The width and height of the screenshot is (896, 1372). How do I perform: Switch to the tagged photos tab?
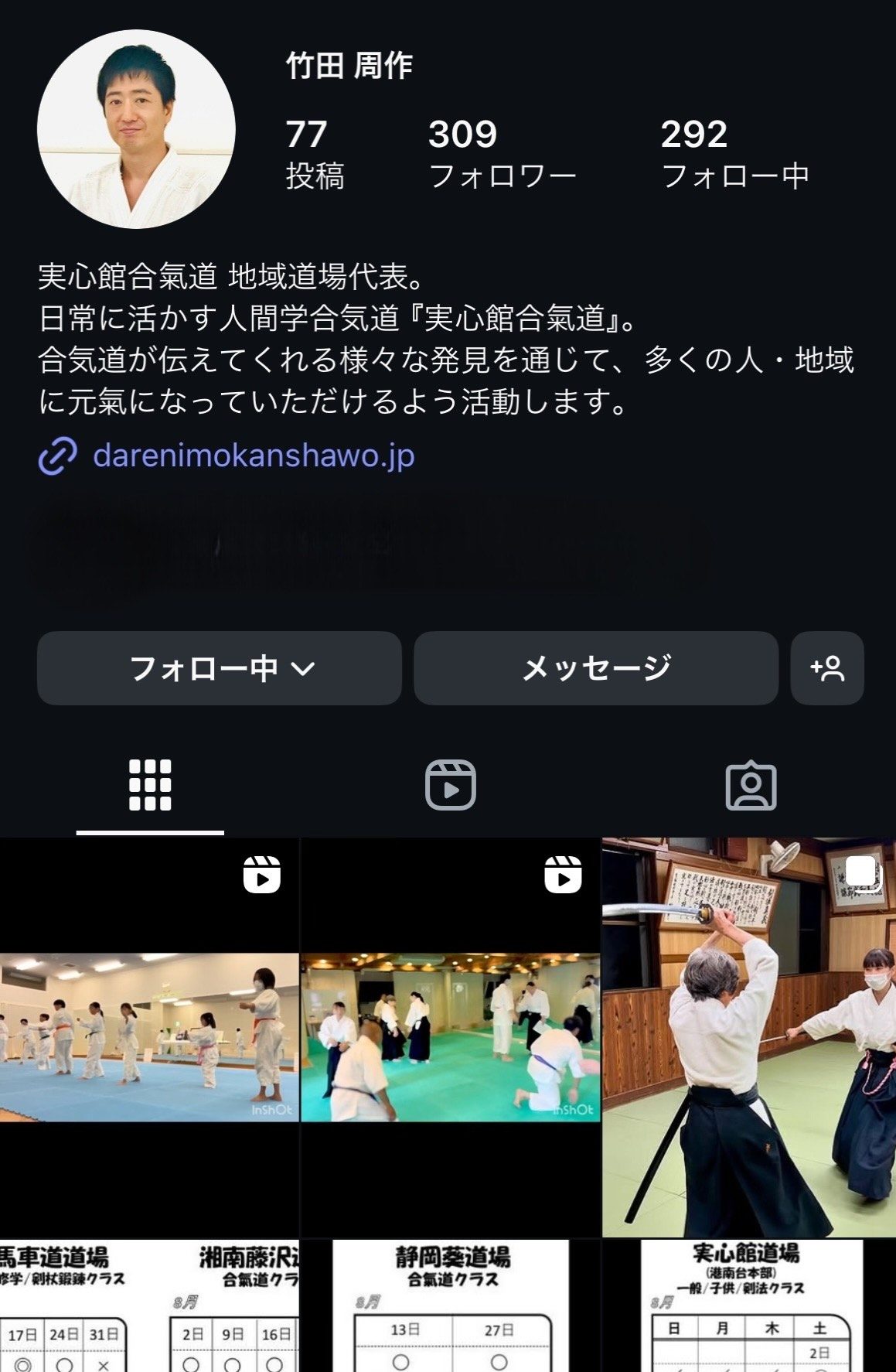tap(750, 786)
